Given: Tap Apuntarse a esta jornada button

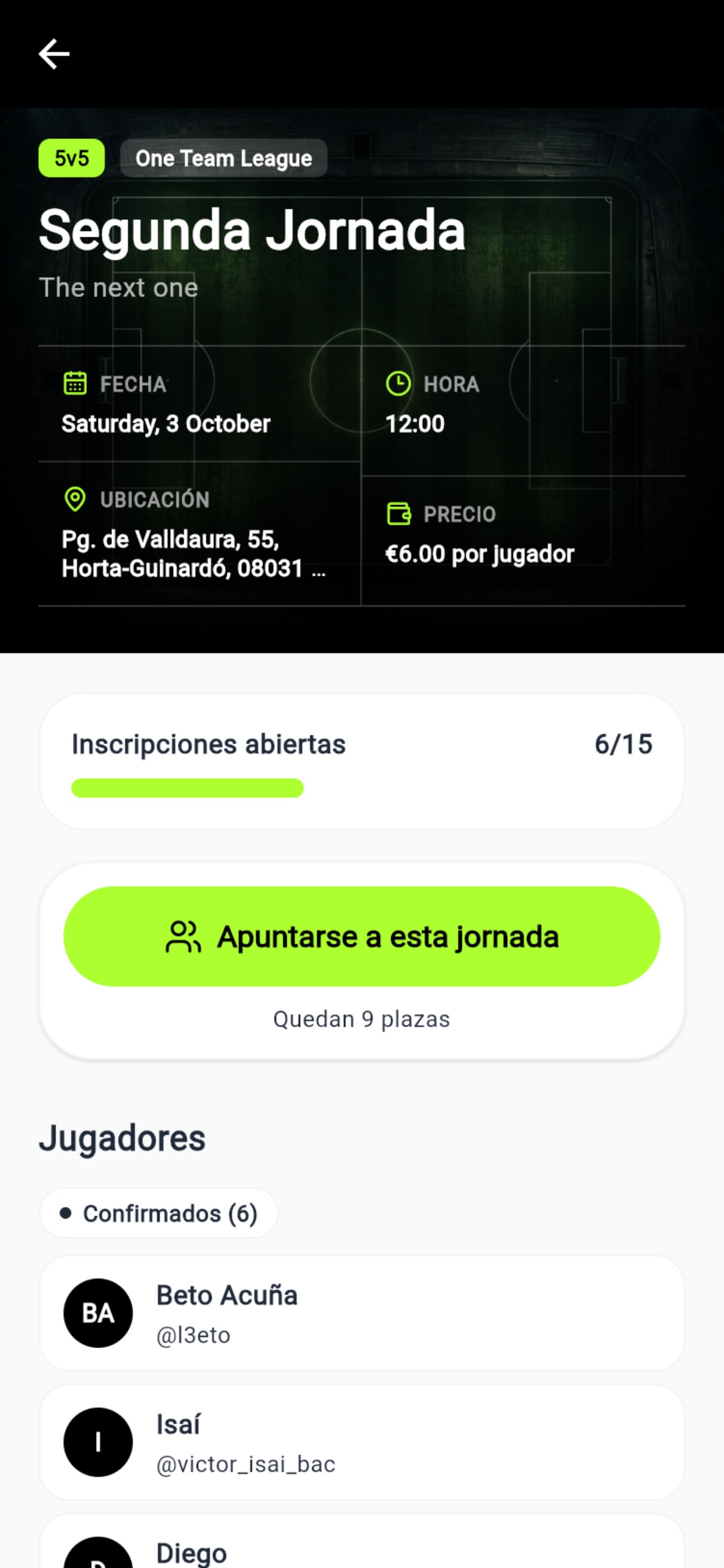Looking at the screenshot, I should 361,936.
